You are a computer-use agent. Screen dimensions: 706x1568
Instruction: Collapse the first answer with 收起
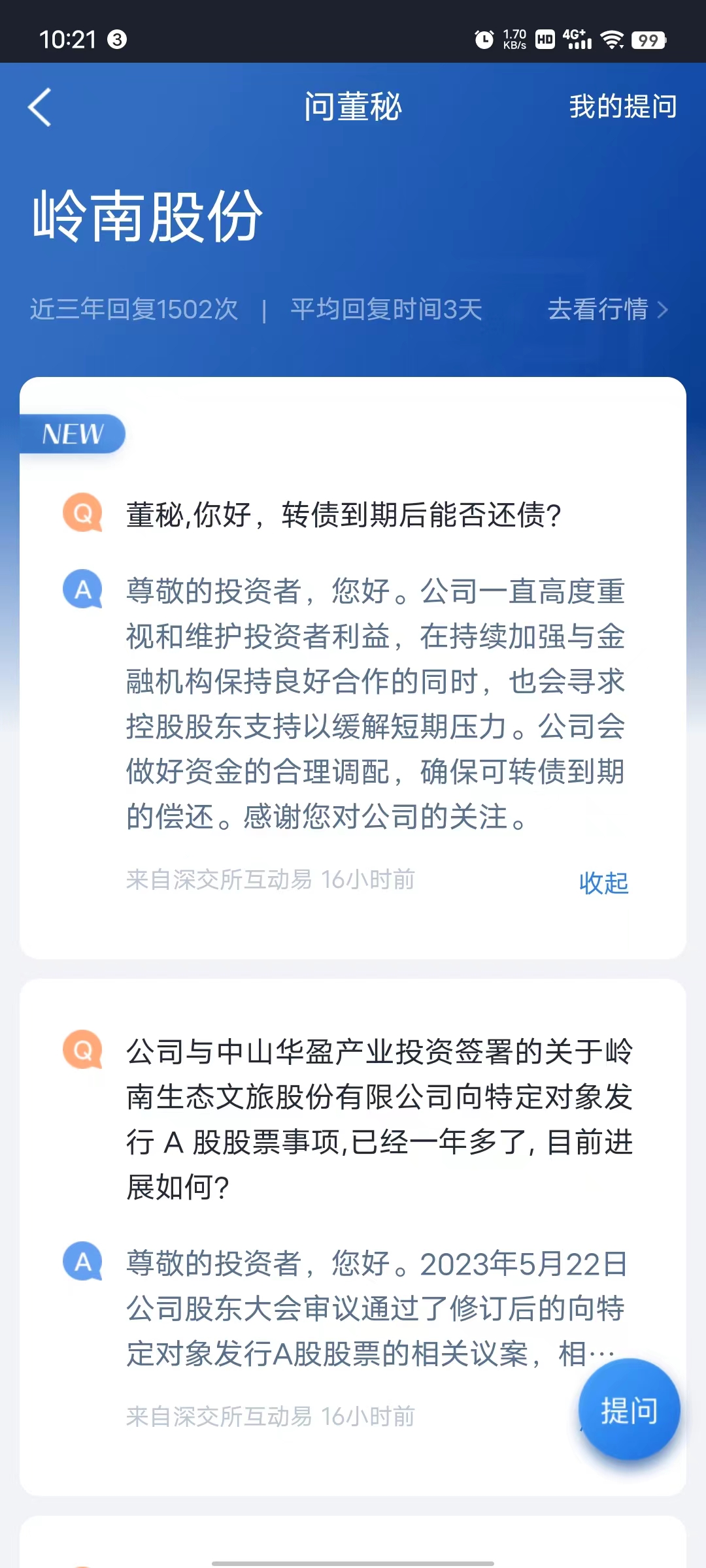(603, 883)
